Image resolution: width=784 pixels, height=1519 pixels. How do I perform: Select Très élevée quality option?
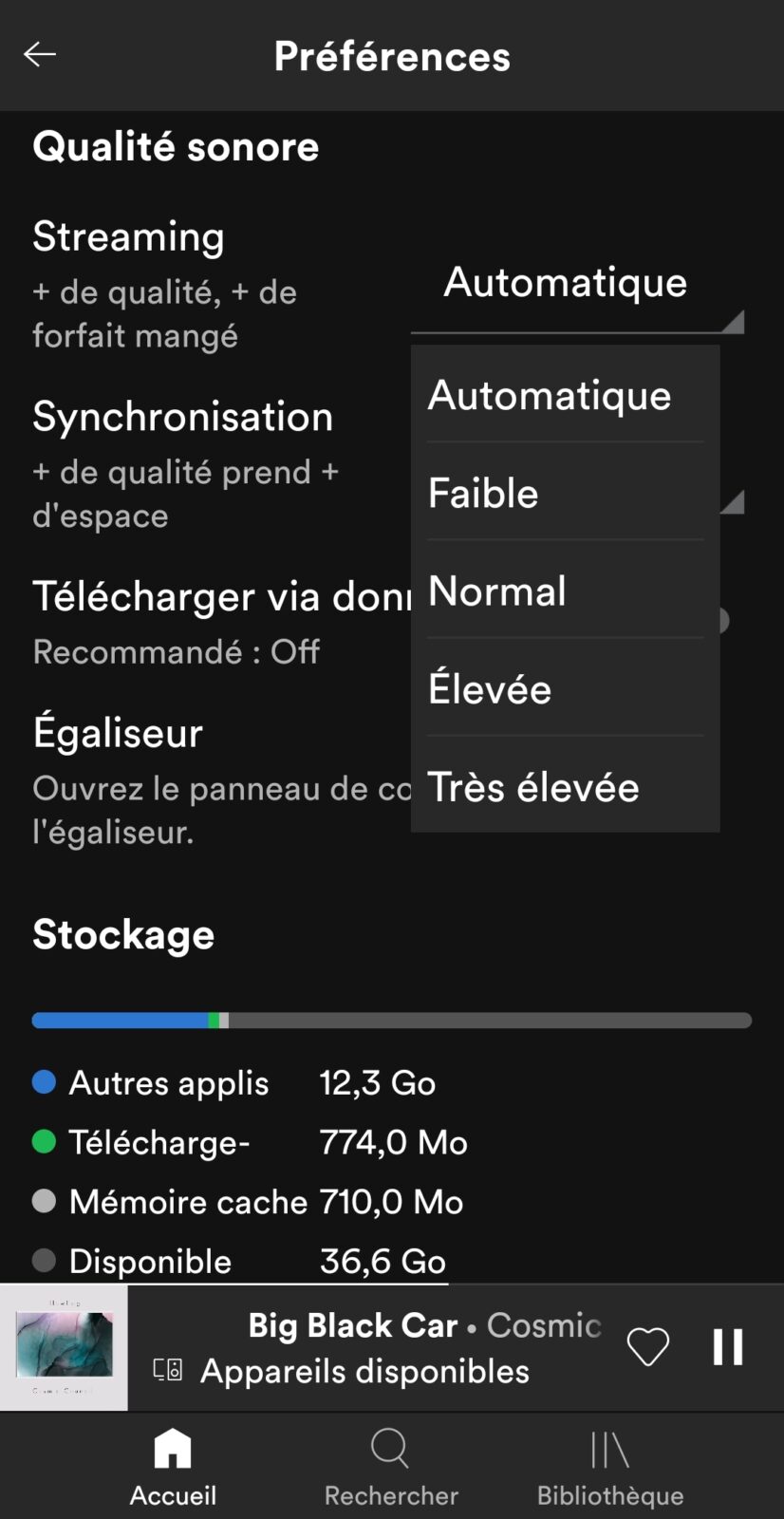(564, 787)
